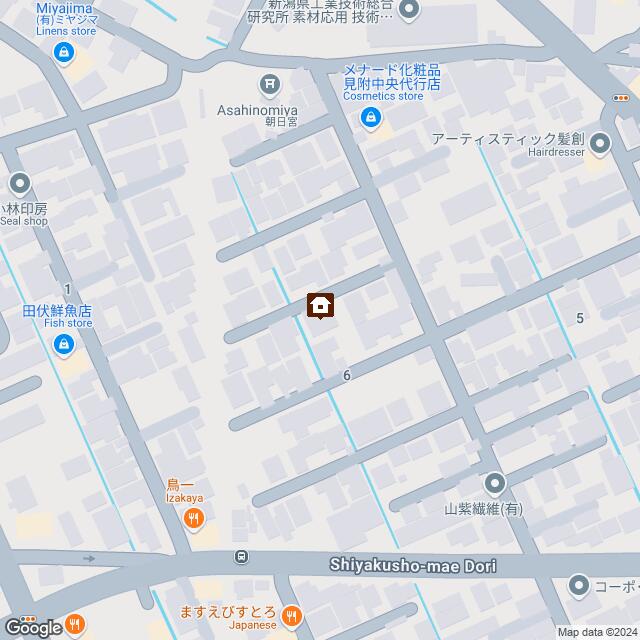
Task: Tap the アーティスティック髪創 Hairdresser marker
Action: [600, 144]
